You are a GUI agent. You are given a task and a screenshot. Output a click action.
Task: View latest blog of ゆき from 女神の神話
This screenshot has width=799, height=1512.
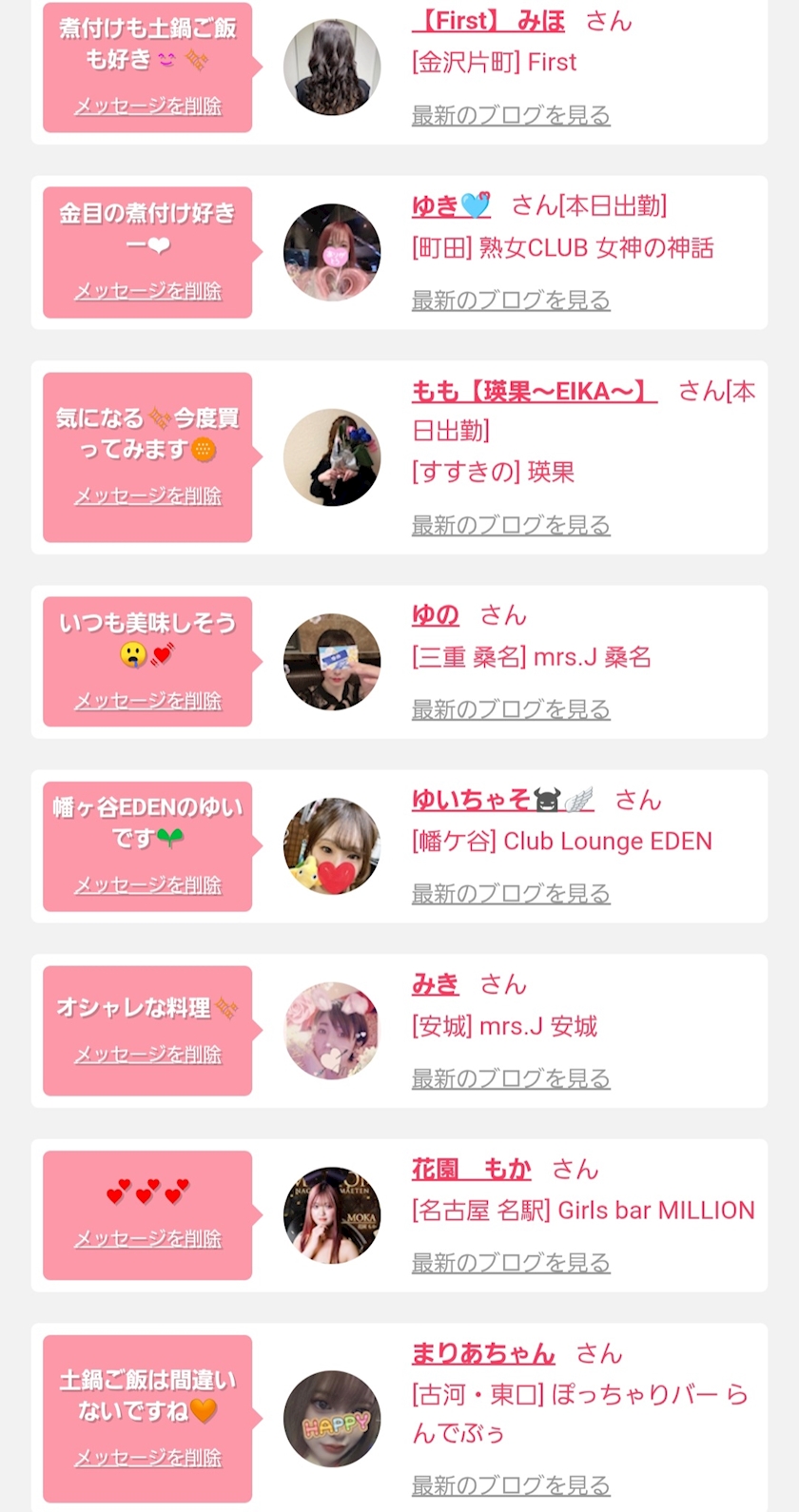[511, 300]
